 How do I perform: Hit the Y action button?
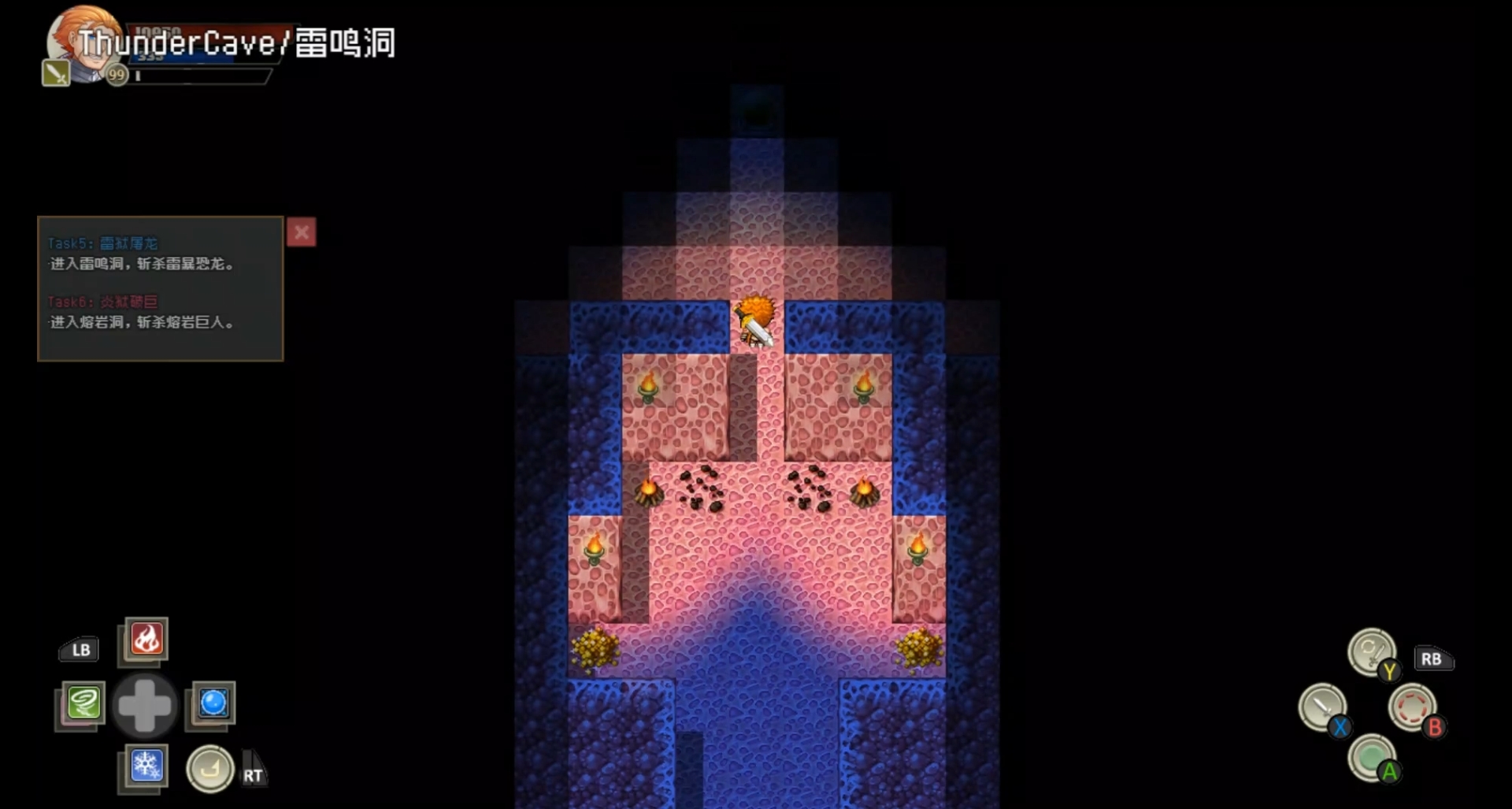(1372, 653)
